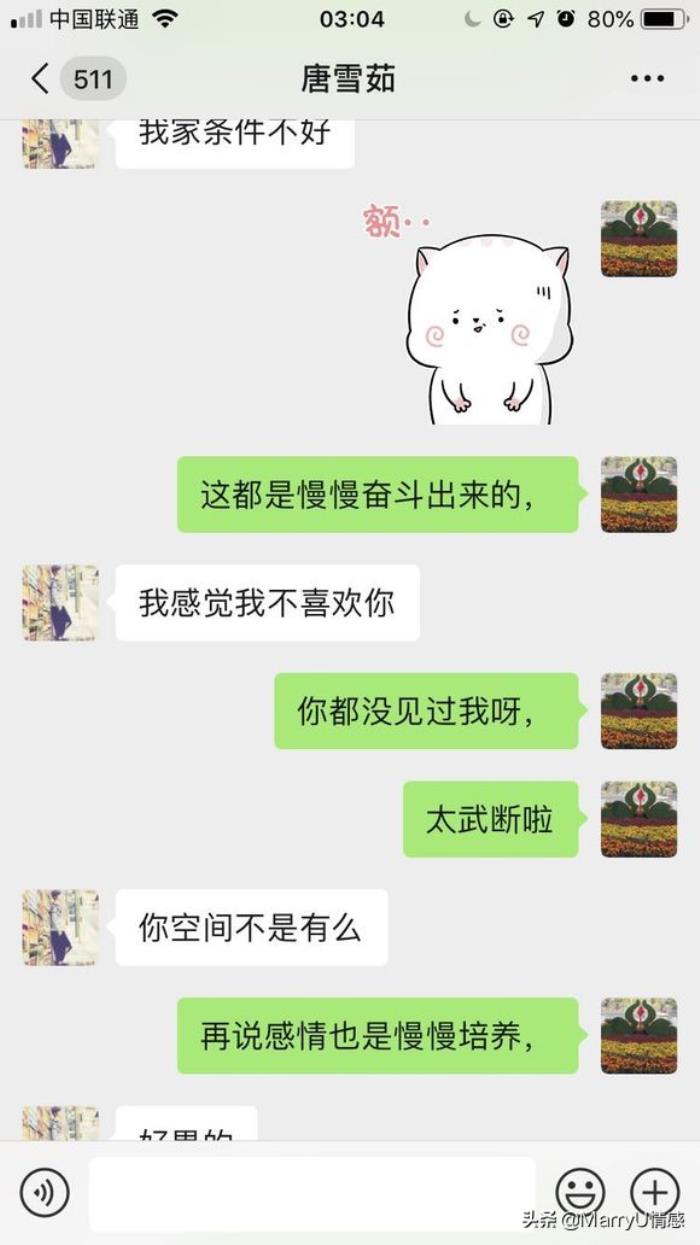Open own avatar beside 太武断啦 message
The width and height of the screenshot is (700, 1245).
638,819
